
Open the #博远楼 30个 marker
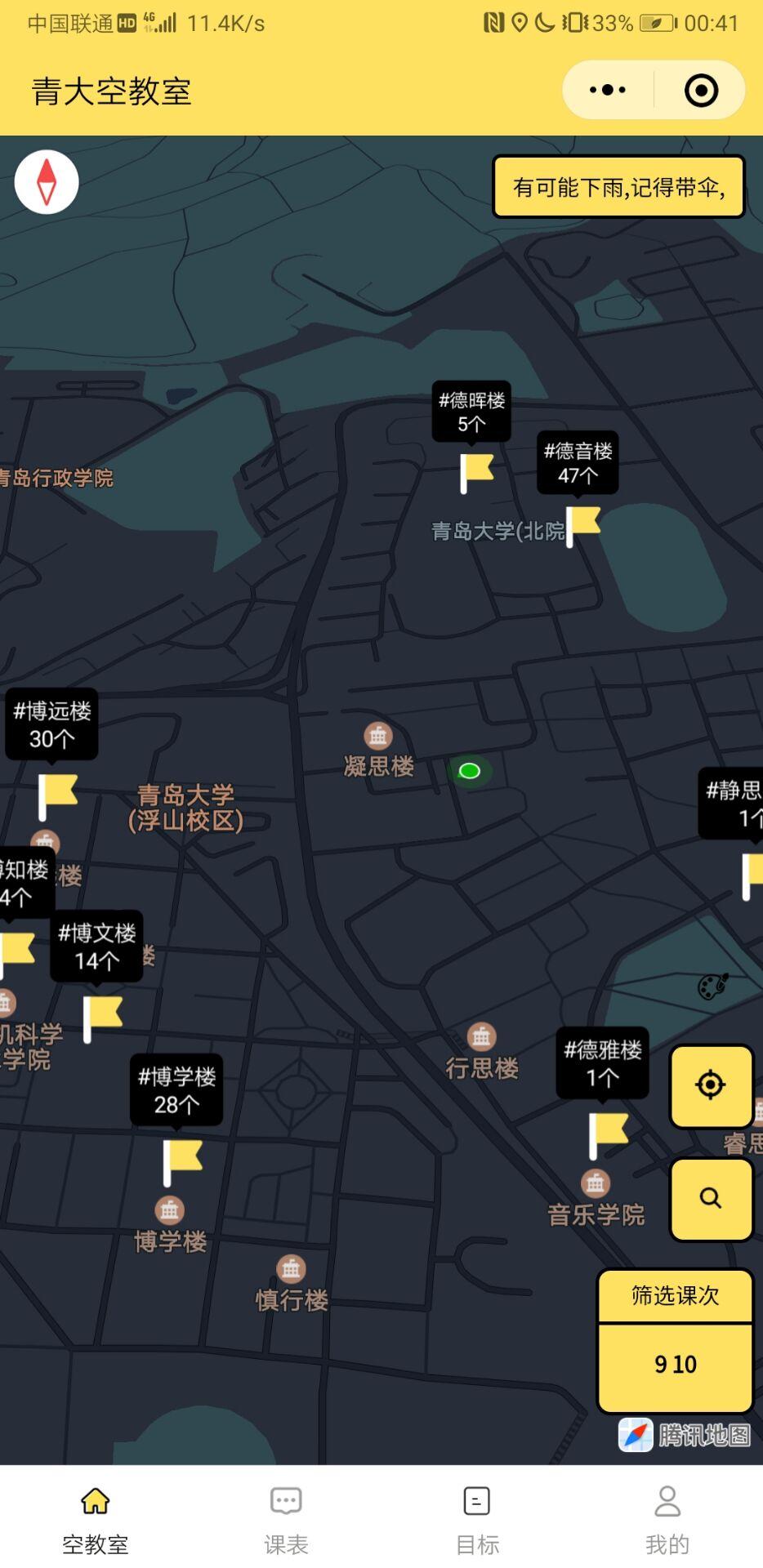tap(52, 725)
